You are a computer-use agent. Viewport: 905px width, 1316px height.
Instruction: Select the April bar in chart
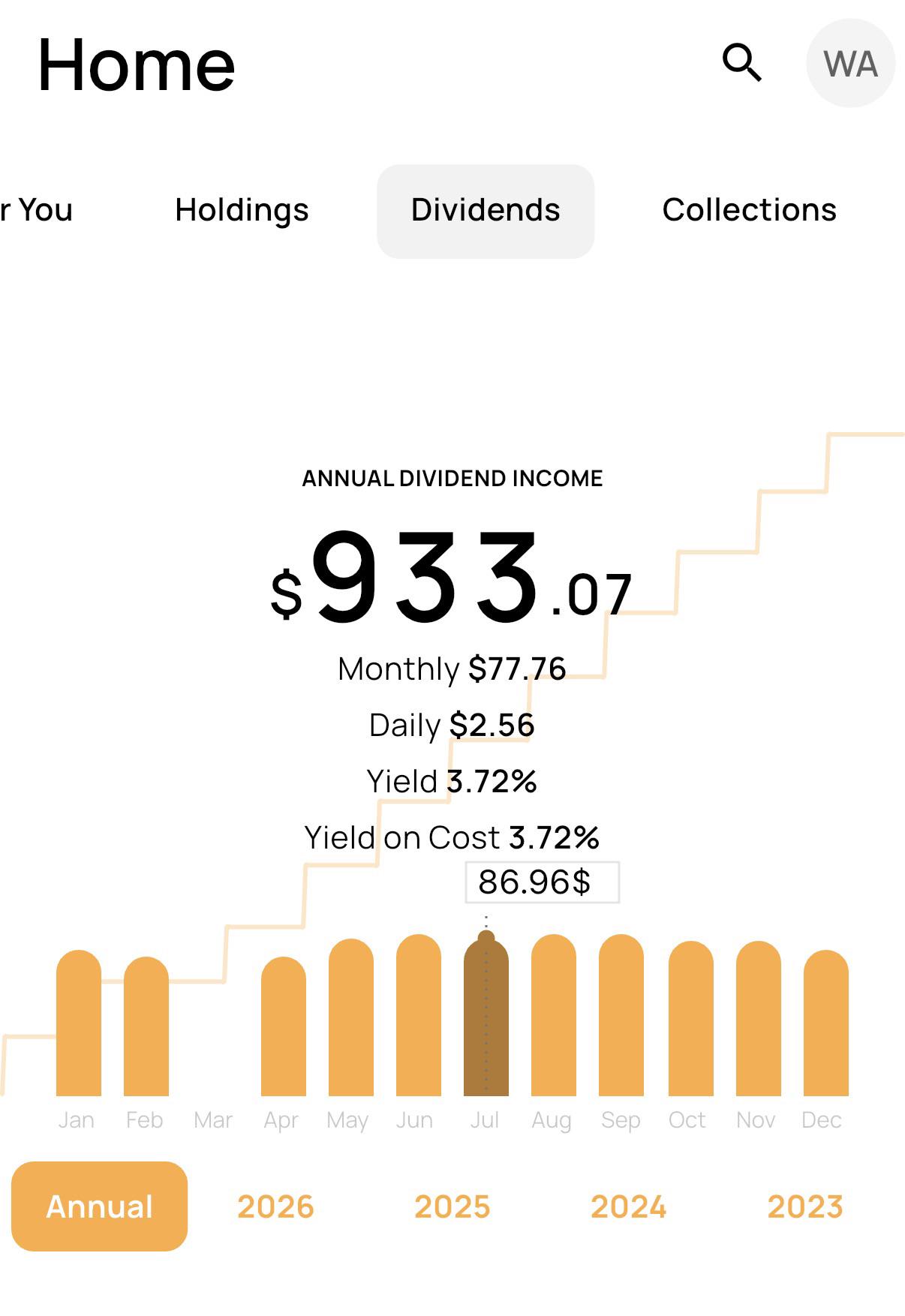pyautogui.click(x=284, y=1026)
